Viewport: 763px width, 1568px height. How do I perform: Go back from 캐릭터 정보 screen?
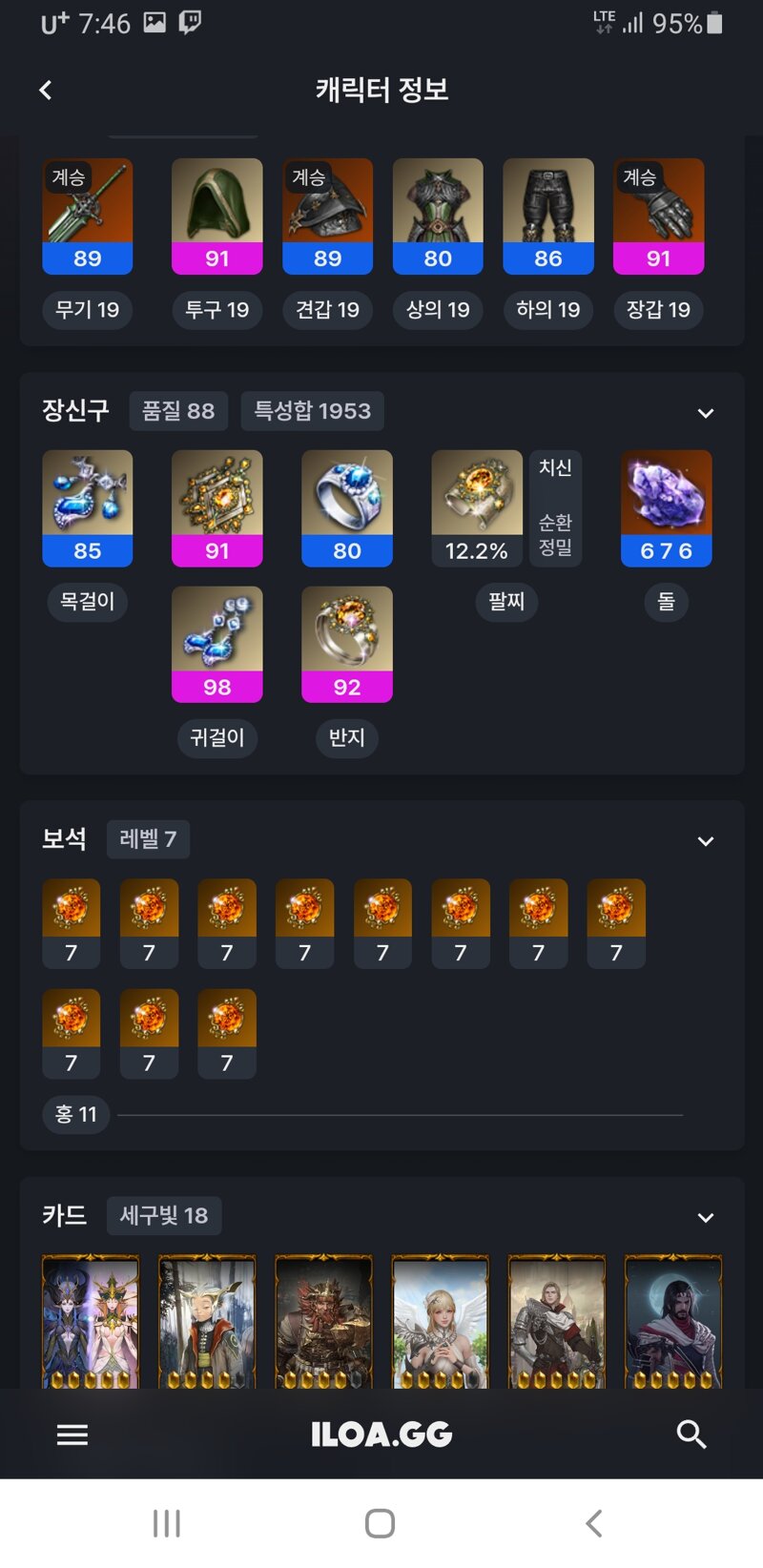(45, 90)
